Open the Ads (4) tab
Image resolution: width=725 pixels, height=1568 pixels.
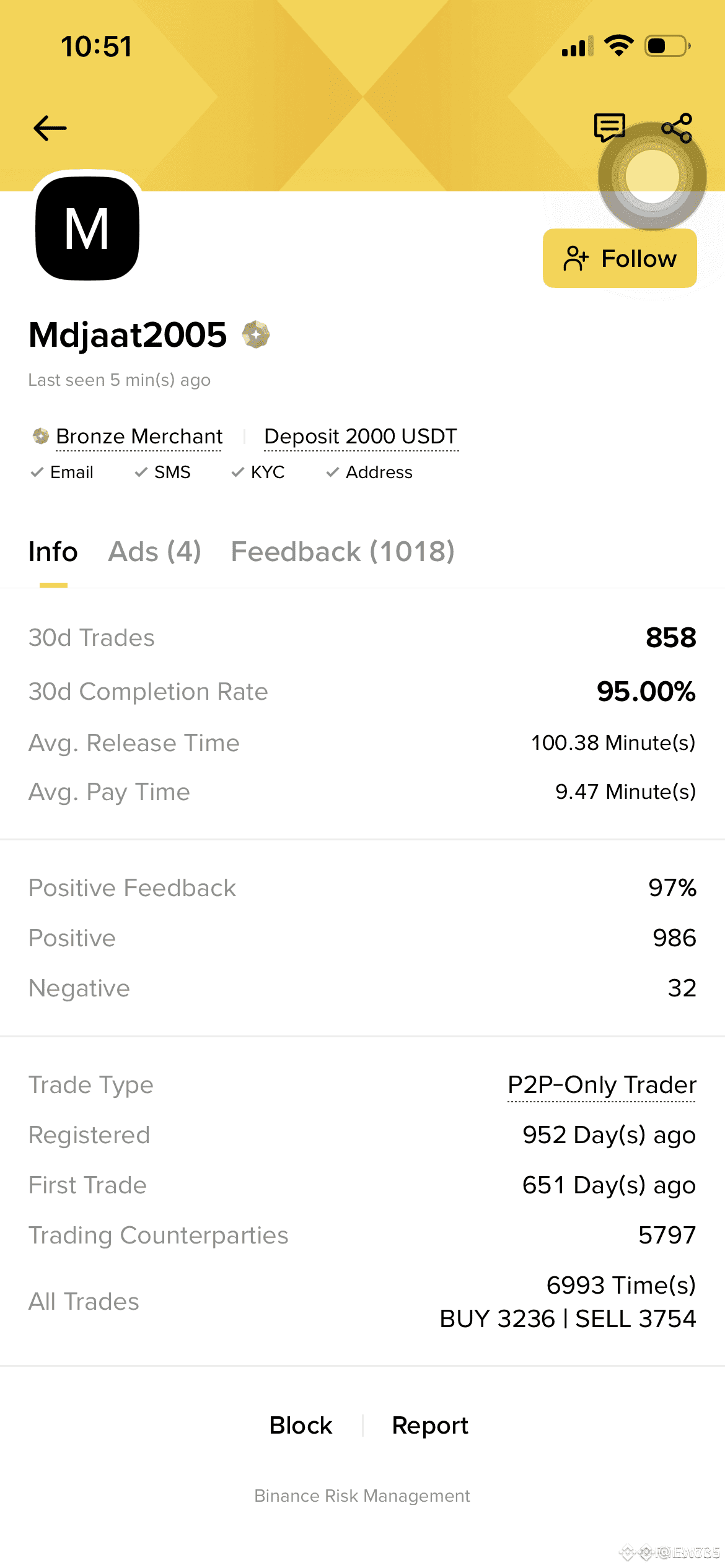click(154, 551)
